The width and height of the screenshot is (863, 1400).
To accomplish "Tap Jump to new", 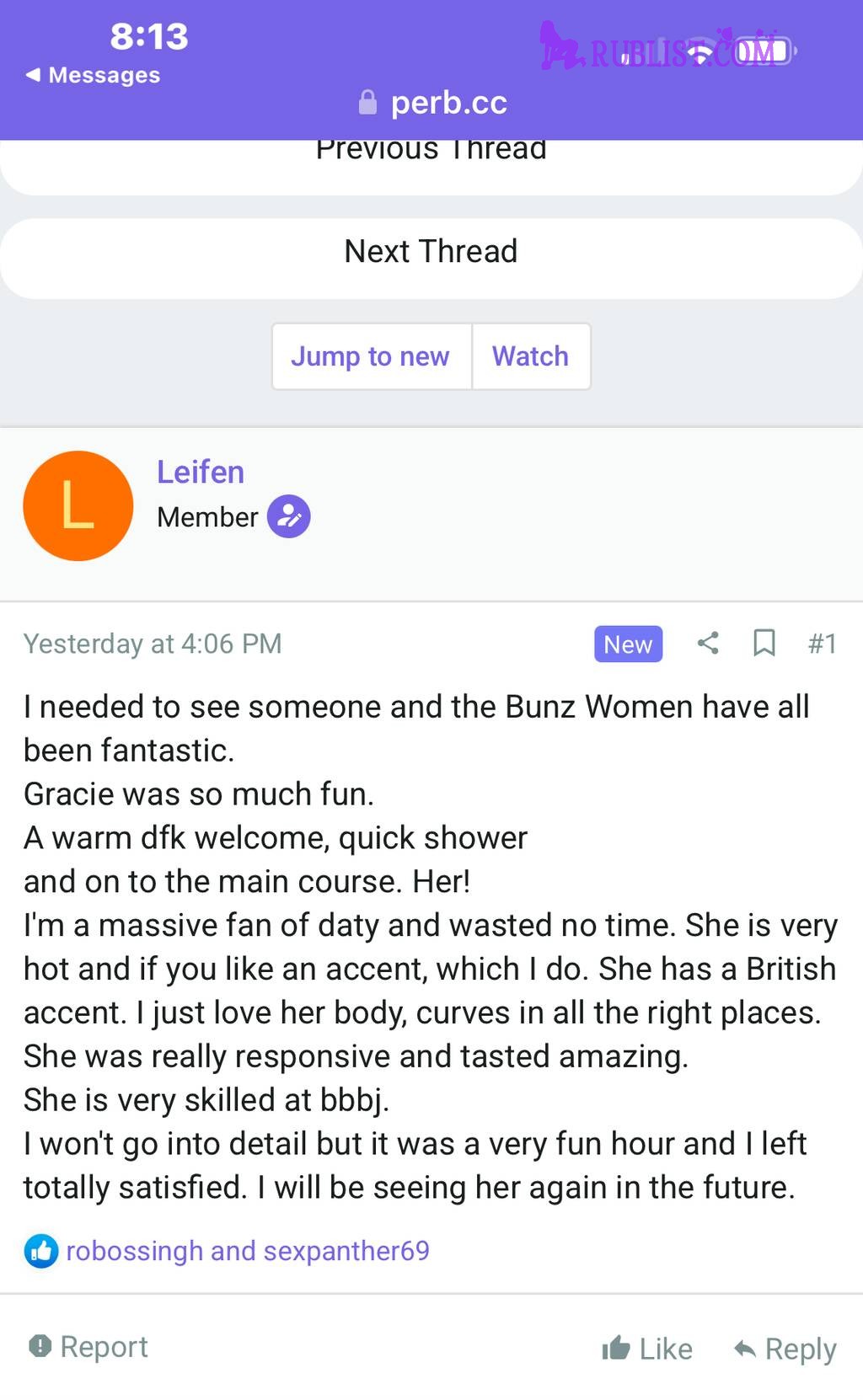I will [371, 356].
